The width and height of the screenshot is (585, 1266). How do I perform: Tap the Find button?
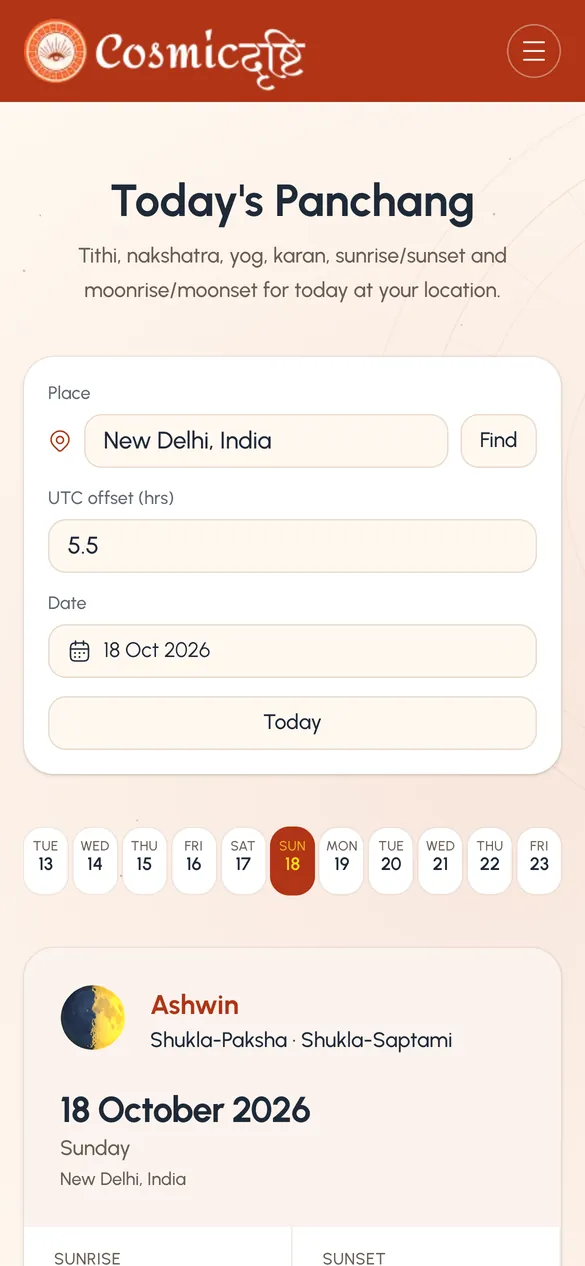pos(498,441)
